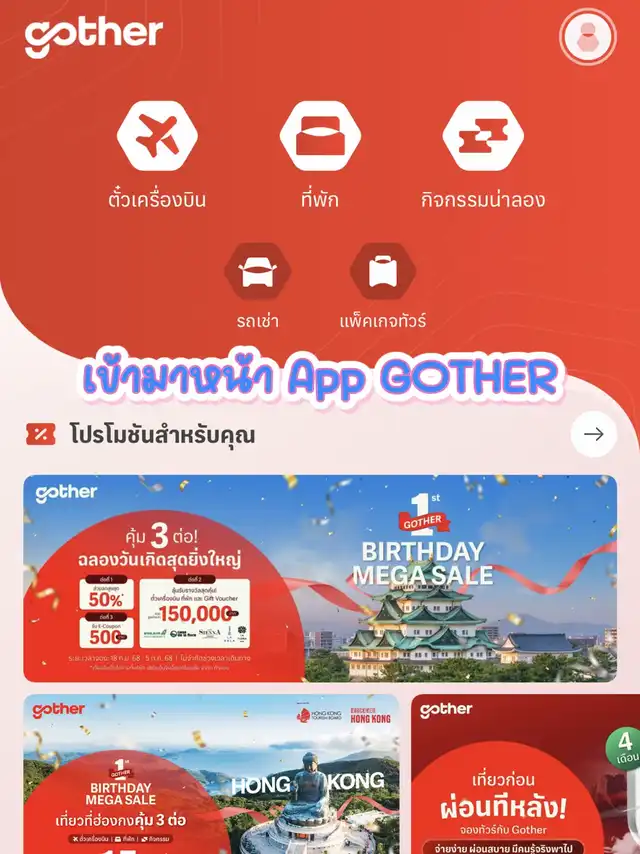
Task: Tap the arrow next to โปรโมชันสำหรับคุณ
Action: point(593,434)
